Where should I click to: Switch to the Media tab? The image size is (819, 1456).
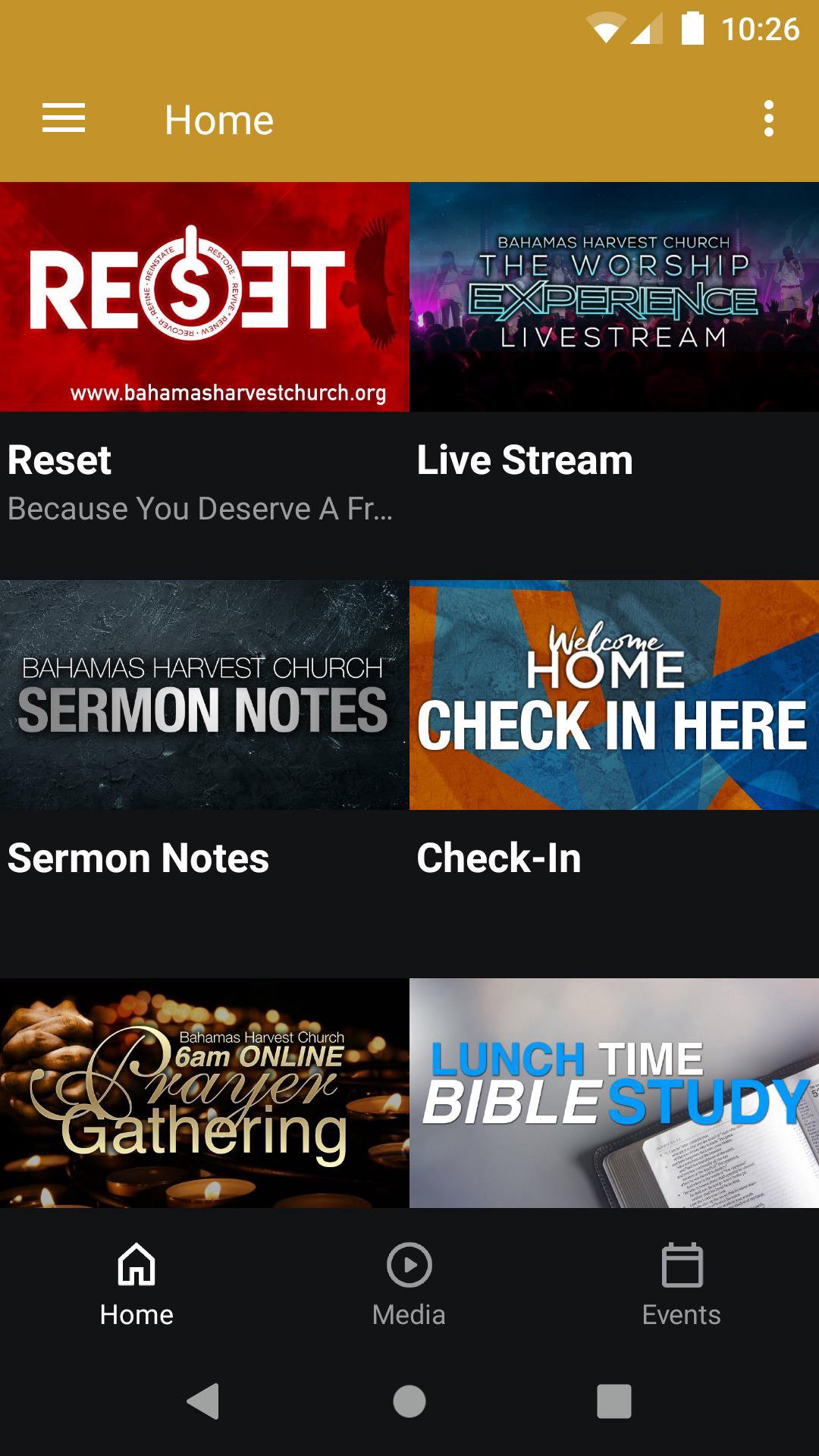click(x=409, y=1284)
